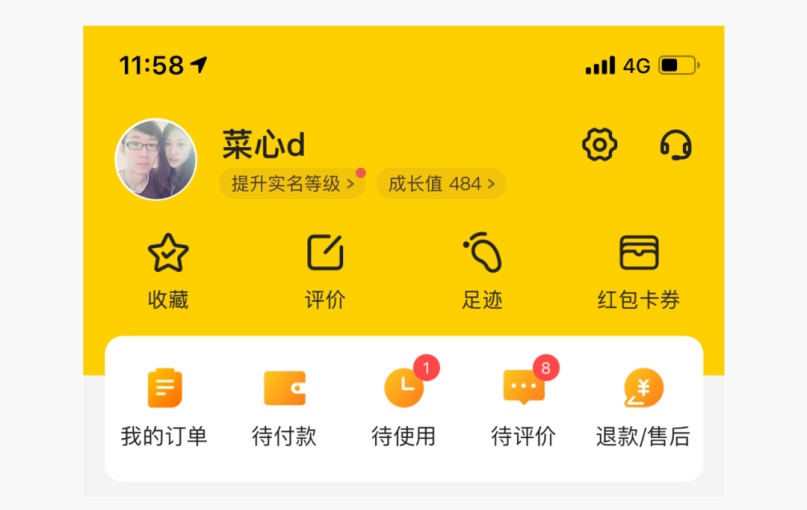The image size is (807, 510).
Task: Open 提升实名等级 chip
Action: pos(292,184)
